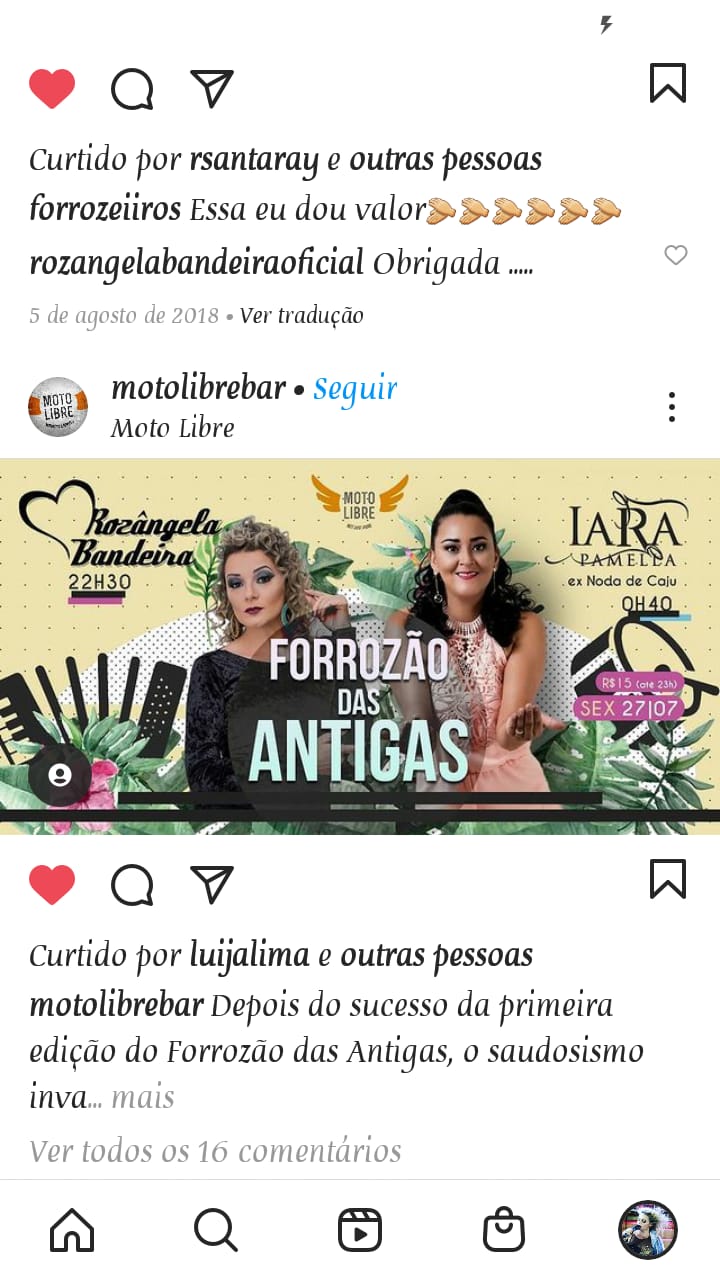
Task: Show tagged people on motolibrebar's photo
Action: (x=60, y=775)
